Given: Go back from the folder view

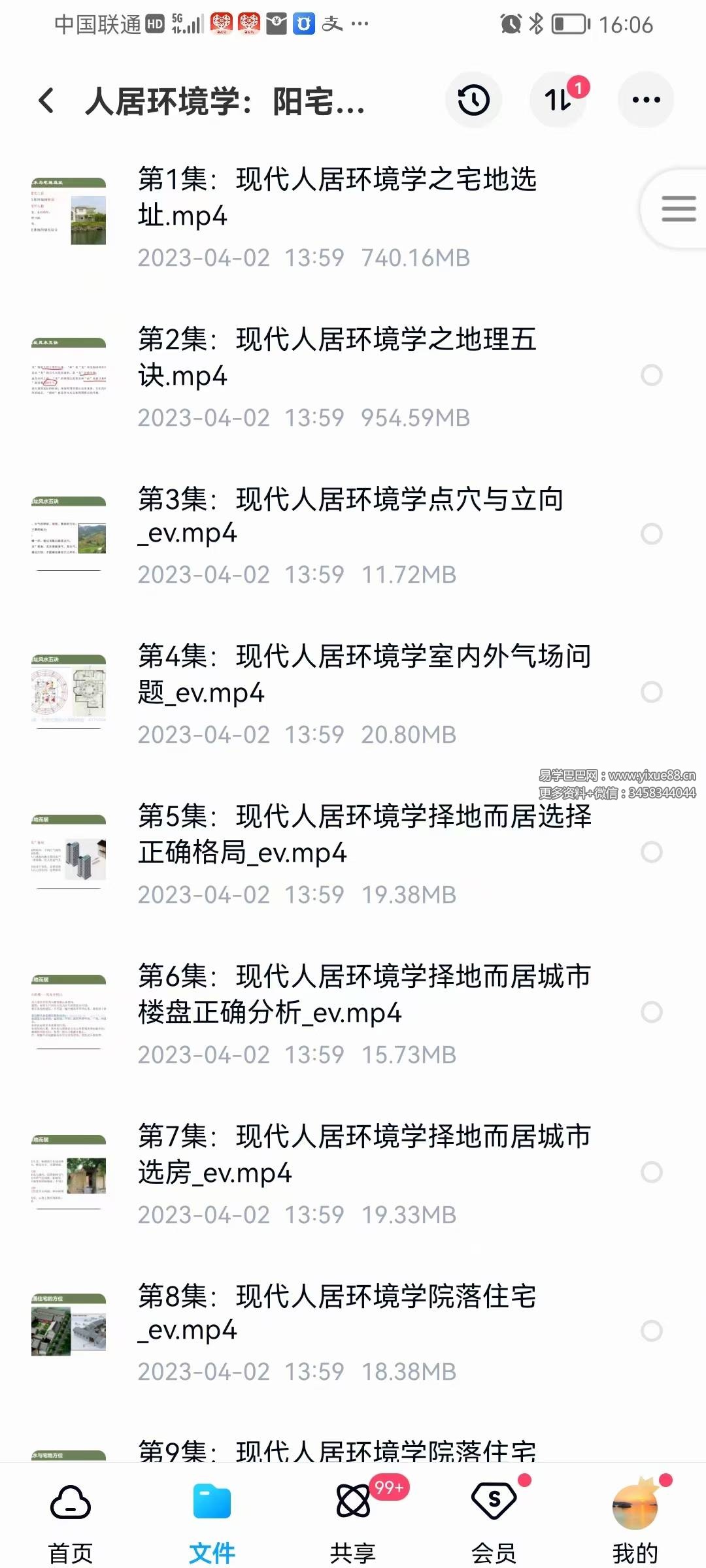Looking at the screenshot, I should coord(46,101).
